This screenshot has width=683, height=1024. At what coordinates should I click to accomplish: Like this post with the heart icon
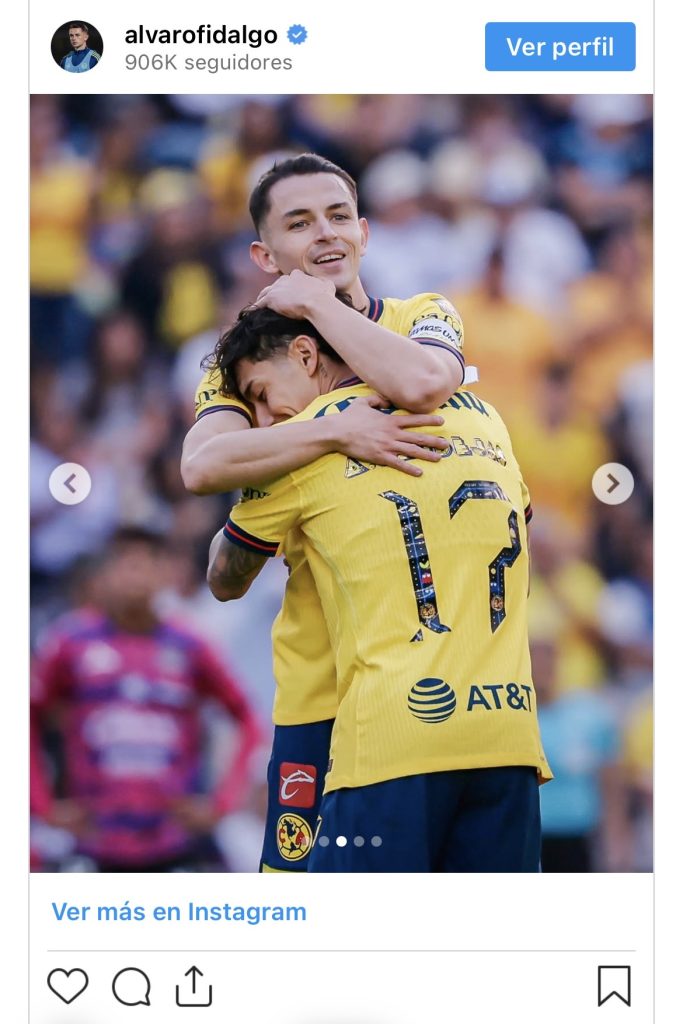pyautogui.click(x=68, y=986)
